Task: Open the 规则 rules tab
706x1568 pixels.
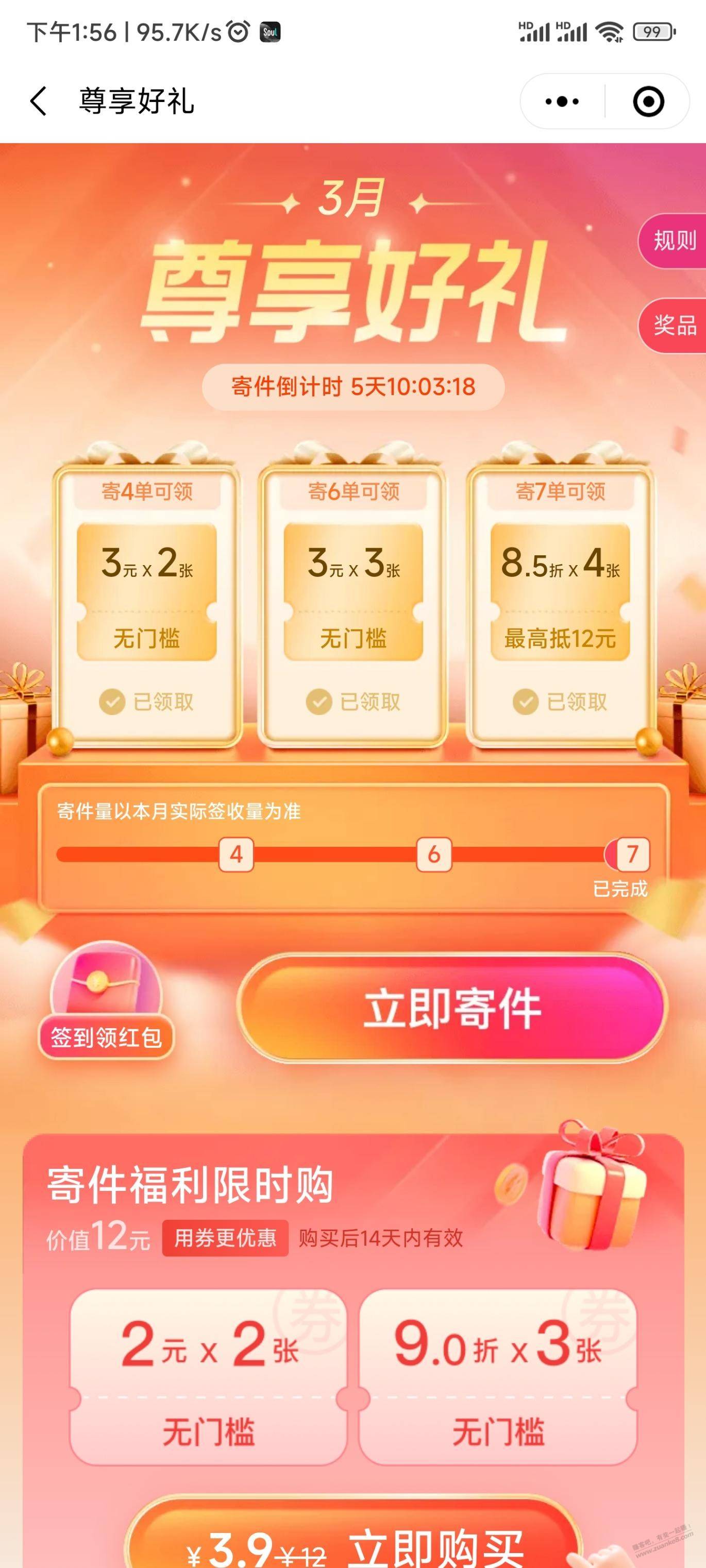Action: coord(675,241)
